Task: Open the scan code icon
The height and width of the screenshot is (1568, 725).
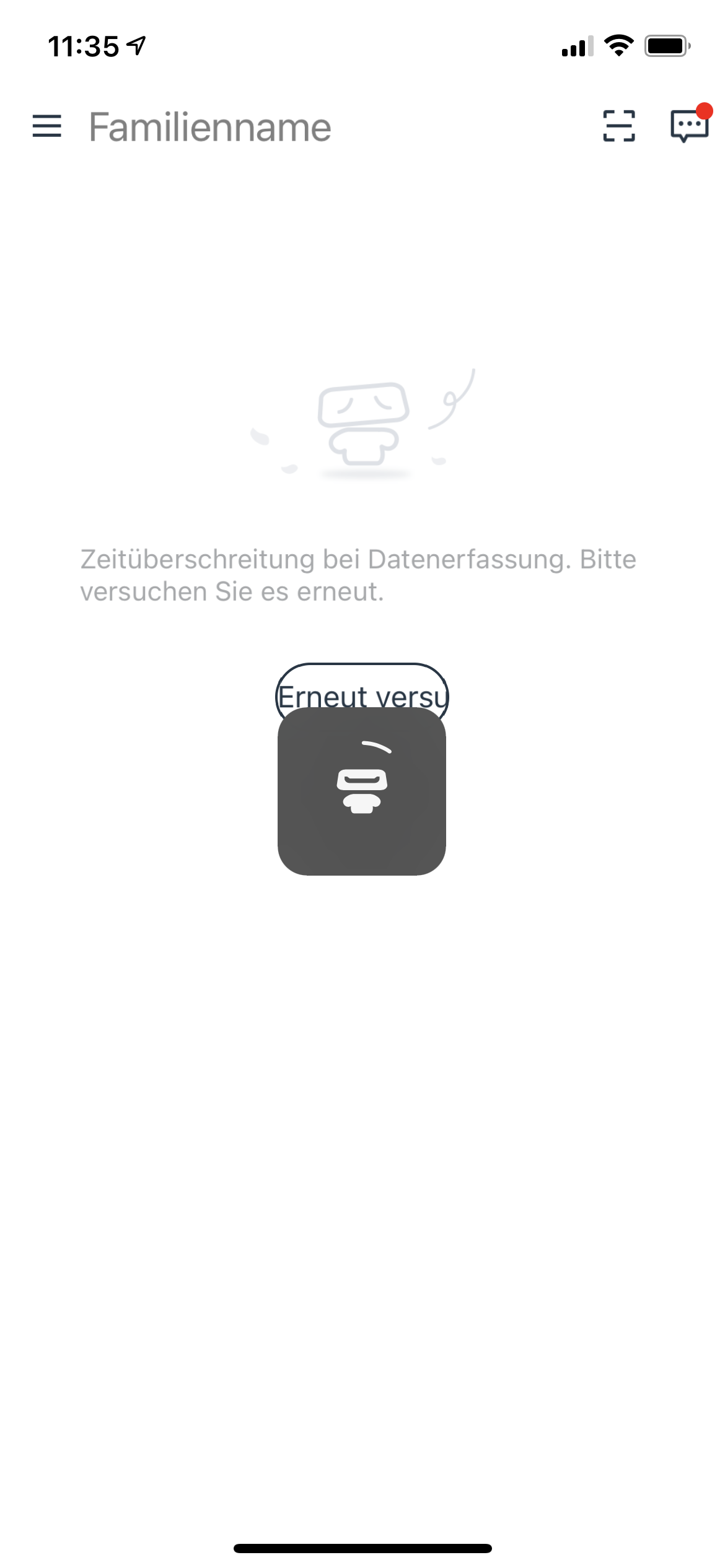Action: point(619,126)
